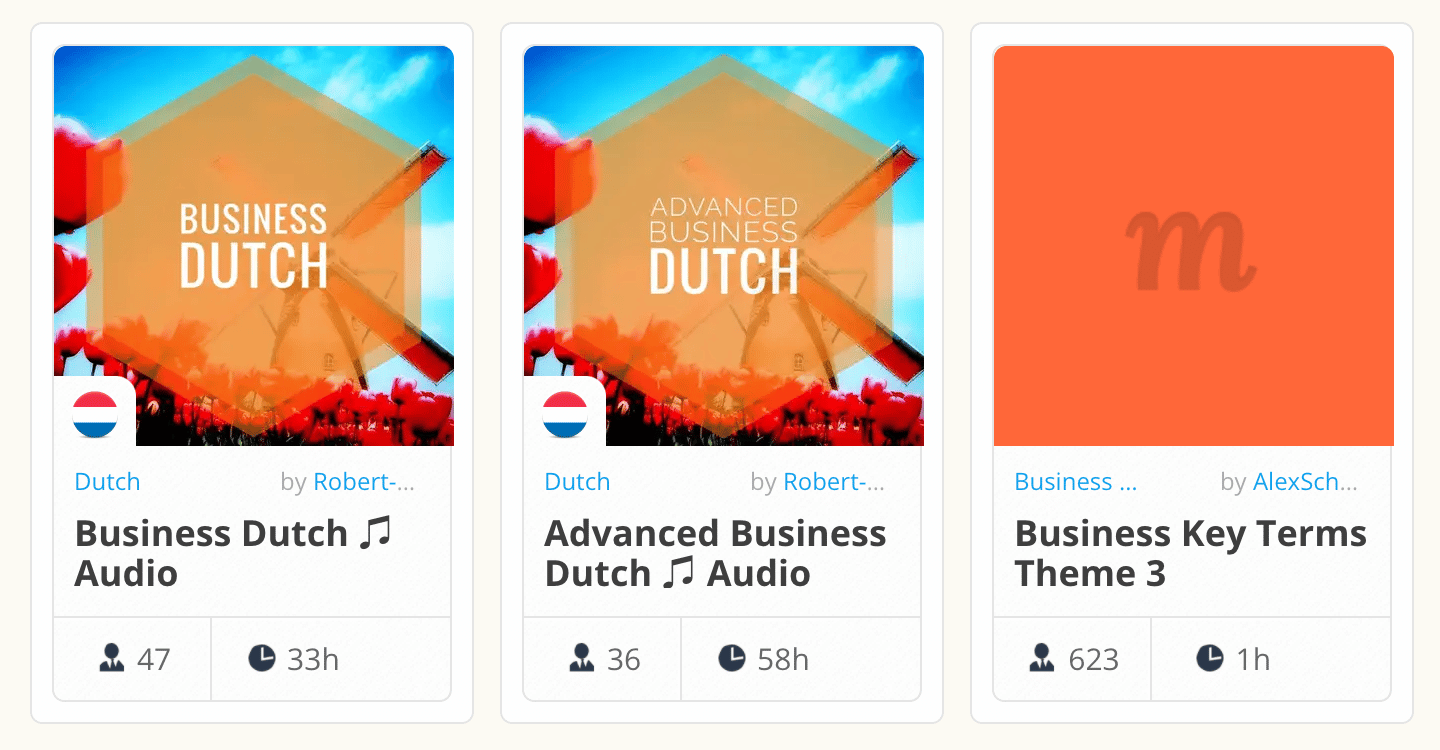Screen dimensions: 1440x750
Task: View author Robert-… of Advanced Business Dutch
Action: (x=833, y=482)
